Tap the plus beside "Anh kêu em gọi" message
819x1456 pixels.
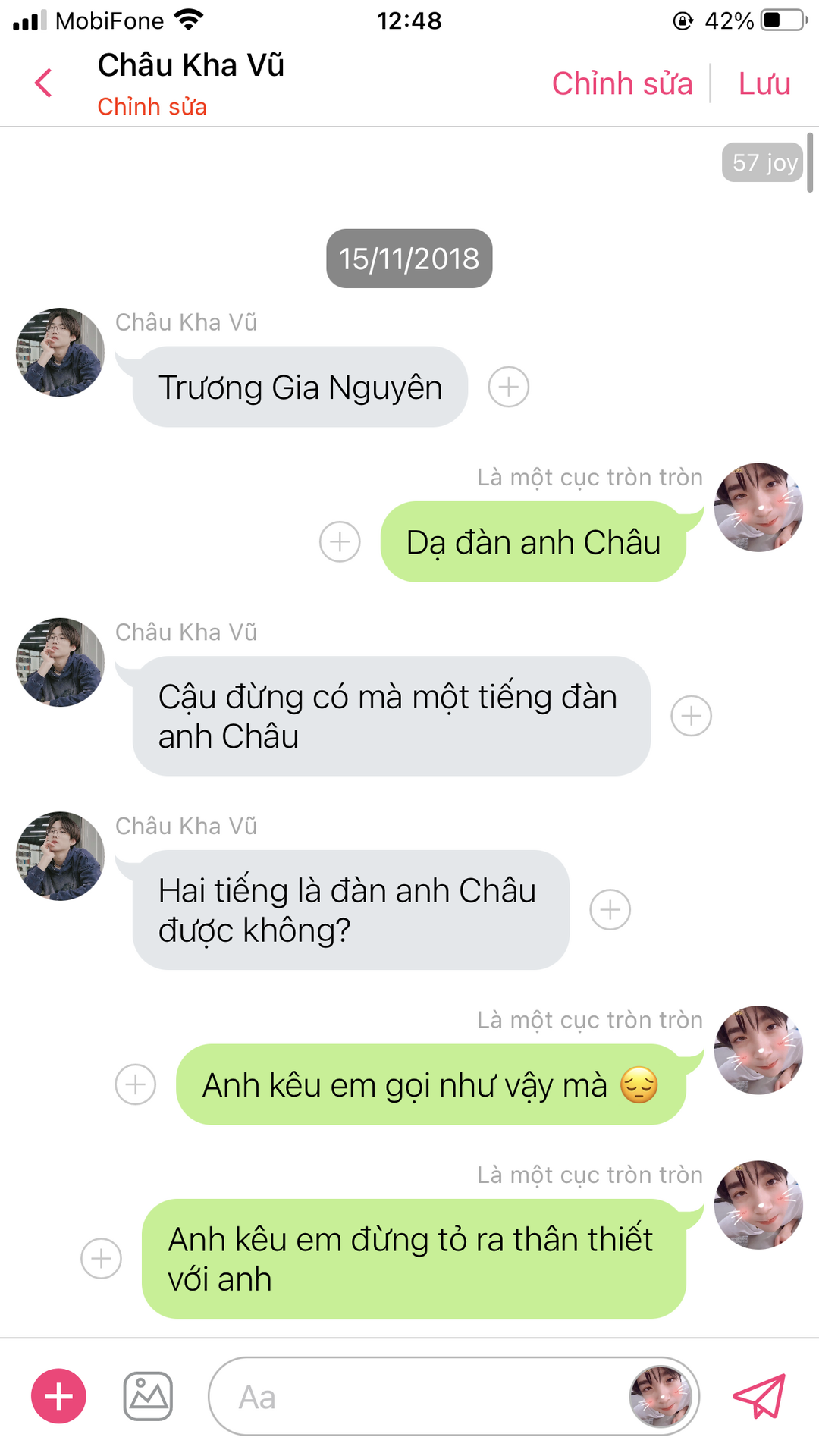136,1084
